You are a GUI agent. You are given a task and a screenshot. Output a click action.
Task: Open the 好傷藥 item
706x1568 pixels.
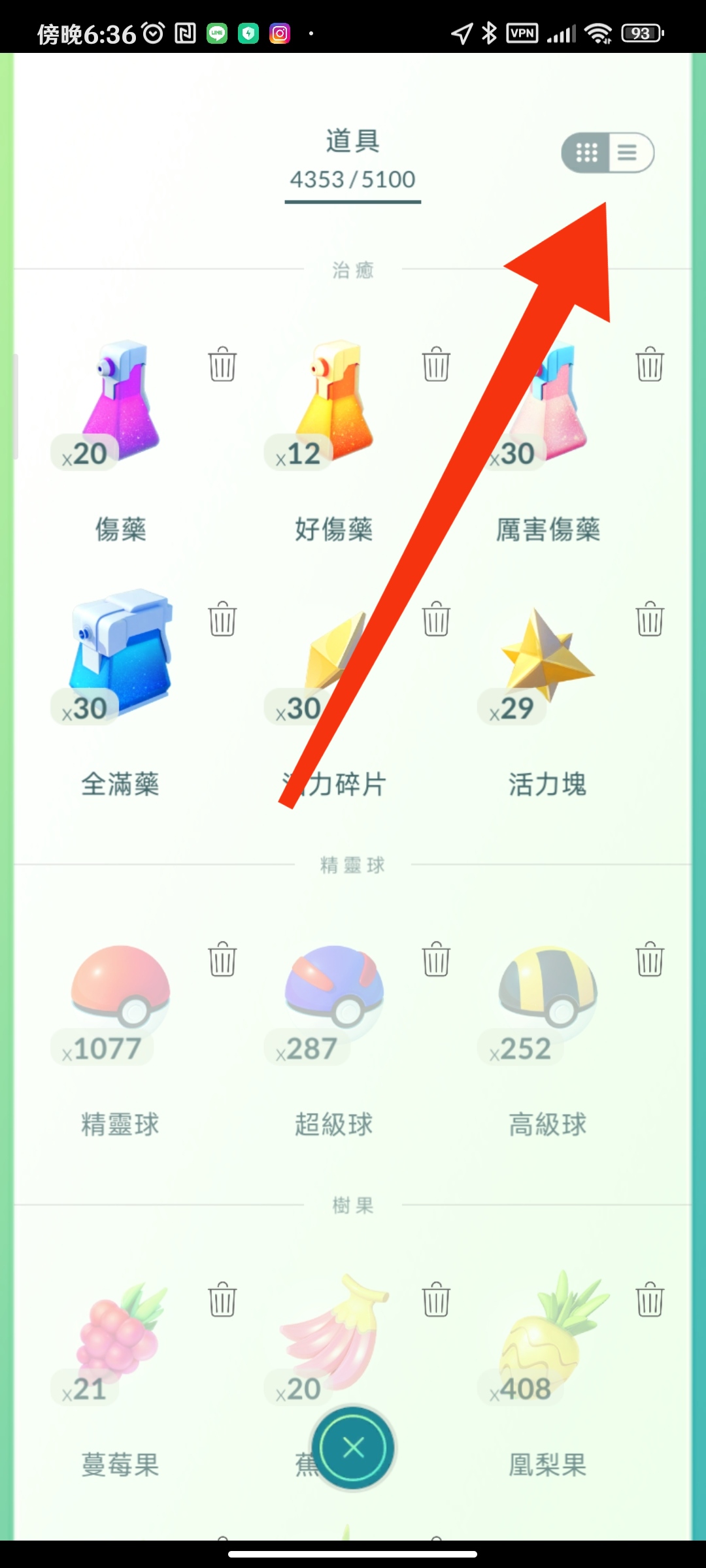pyautogui.click(x=334, y=405)
